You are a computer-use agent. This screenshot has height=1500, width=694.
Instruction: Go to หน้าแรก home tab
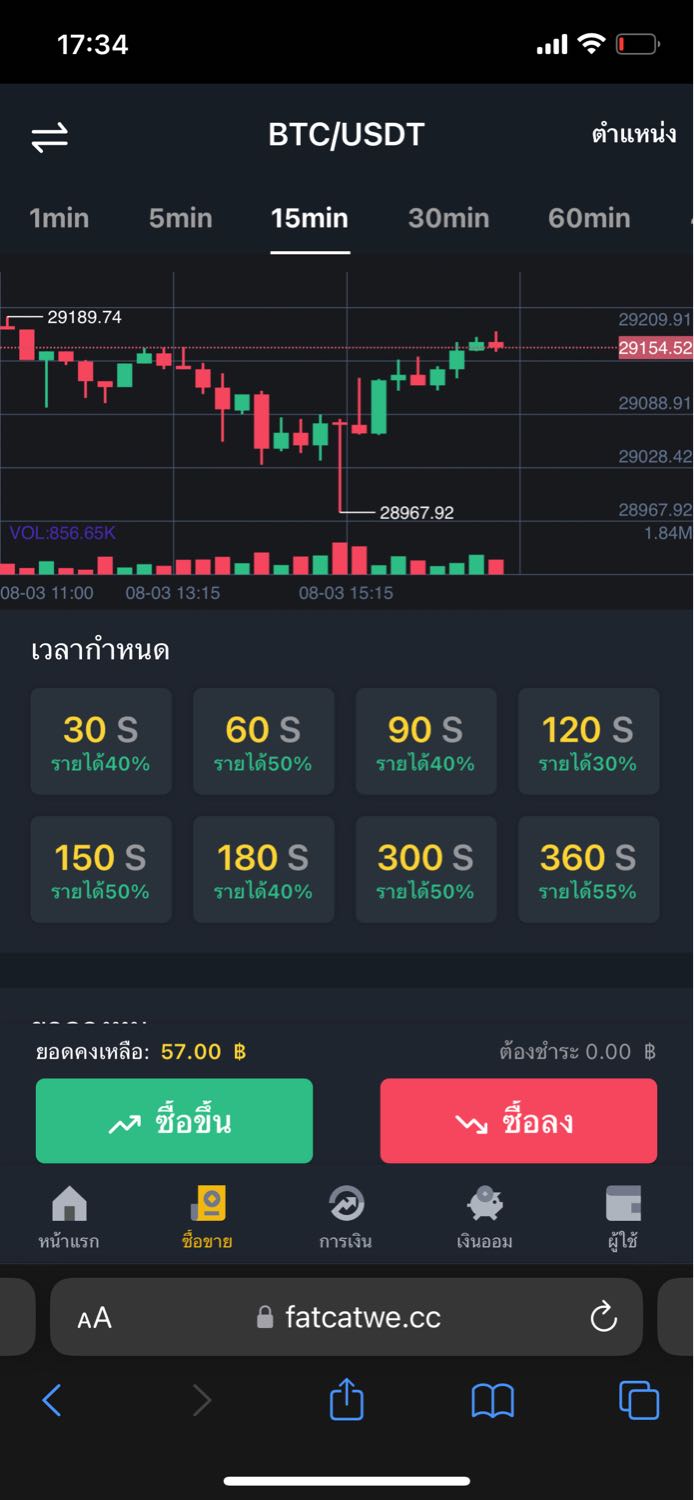click(69, 1217)
